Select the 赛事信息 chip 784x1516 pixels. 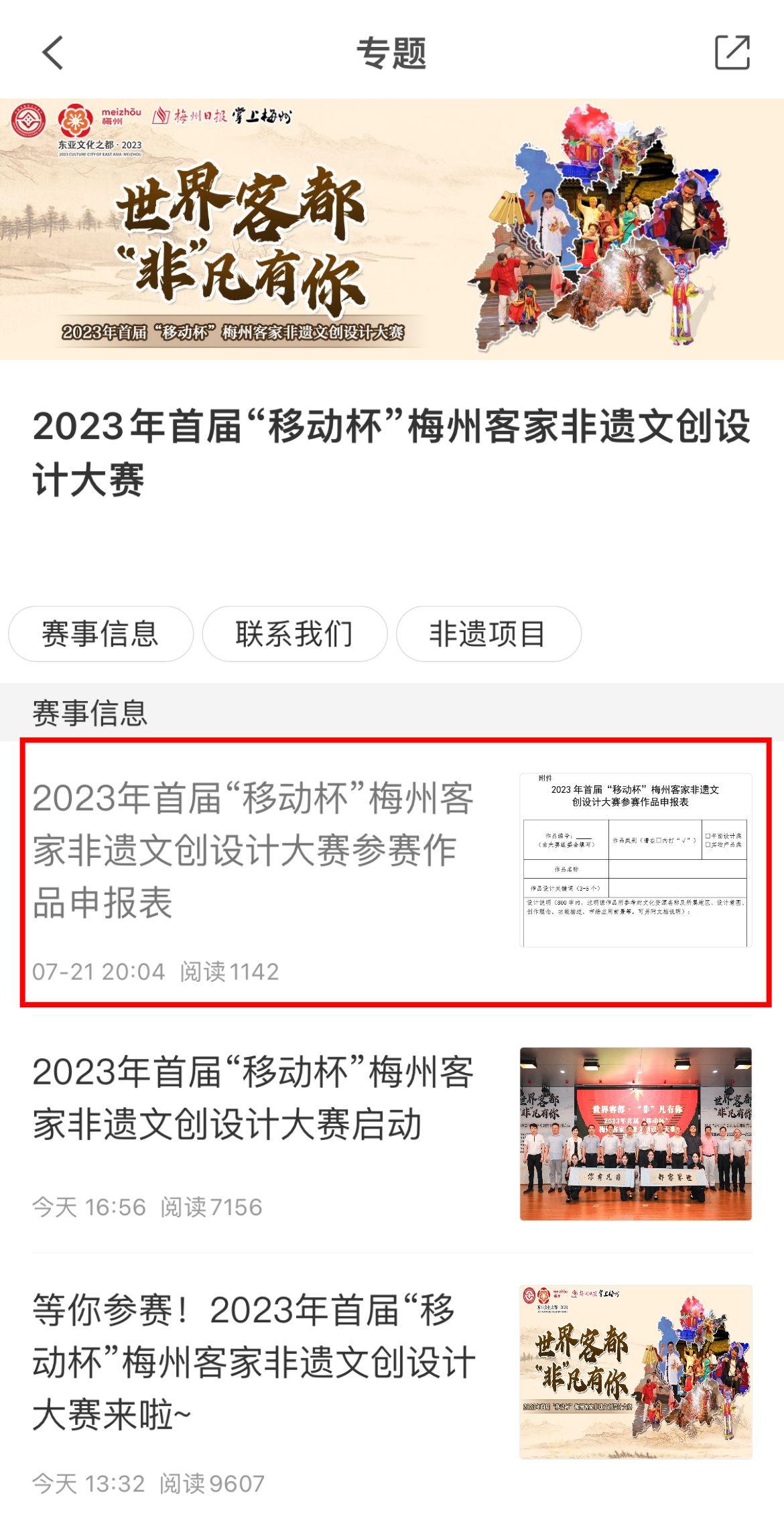101,633
